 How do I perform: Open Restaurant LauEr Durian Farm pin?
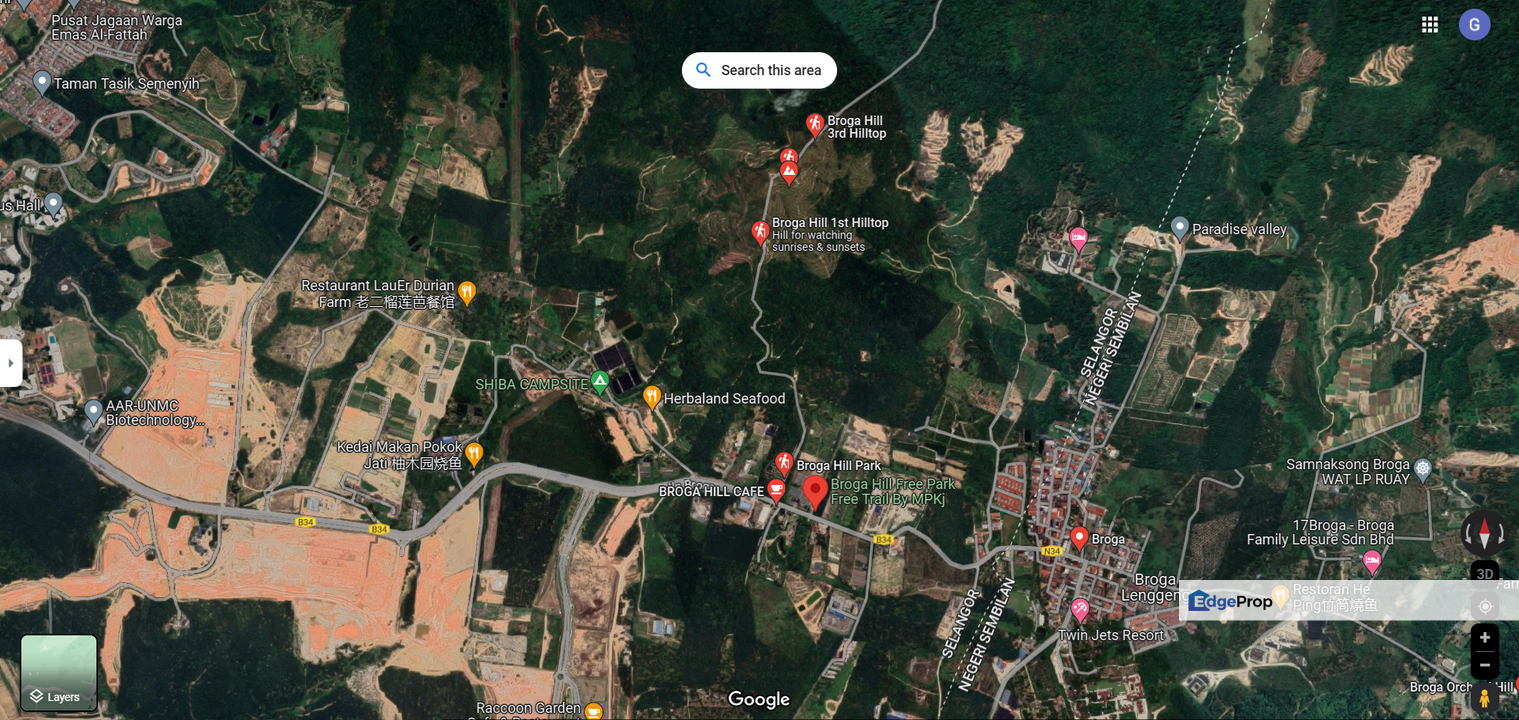tap(467, 293)
